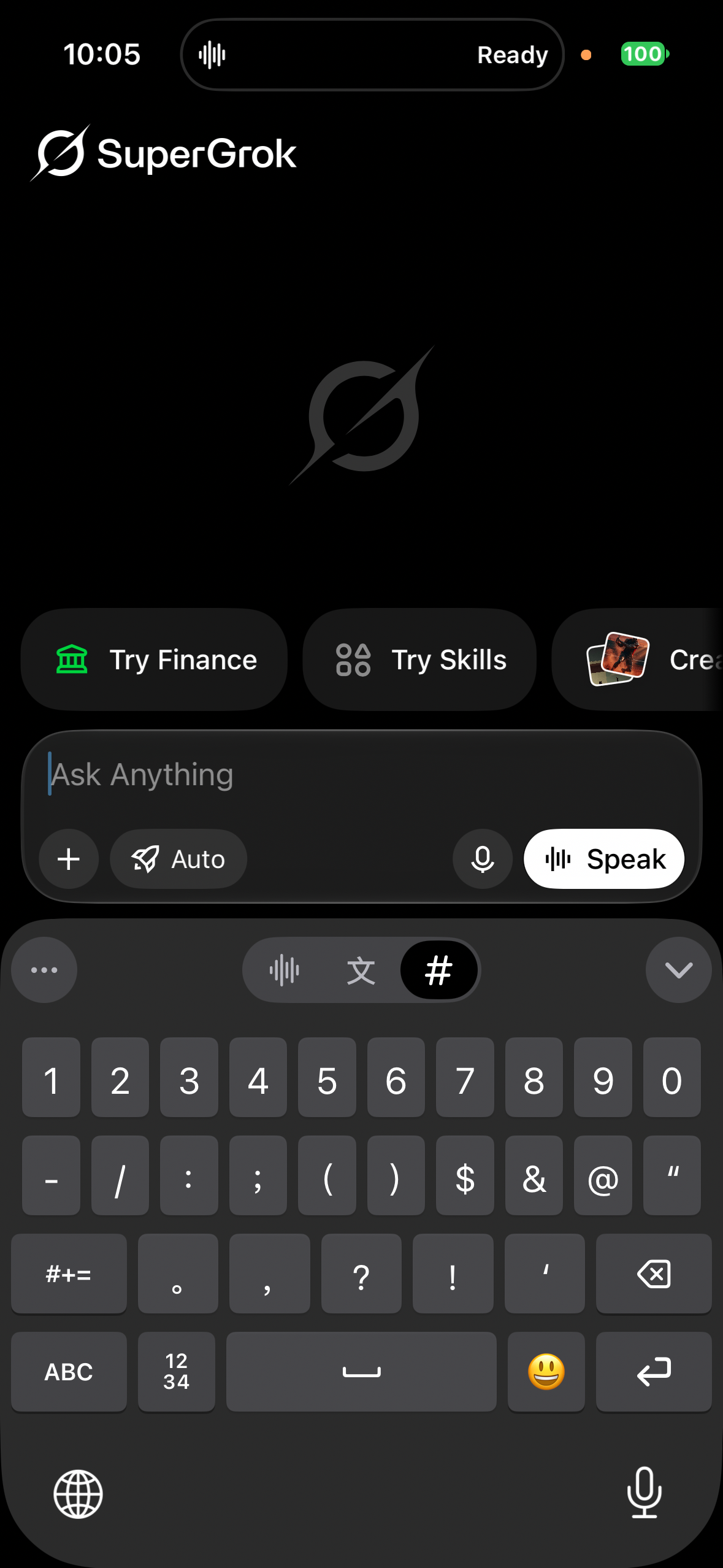Change keyboard language with the globe icon
This screenshot has height=1568, width=723.
[78, 1494]
